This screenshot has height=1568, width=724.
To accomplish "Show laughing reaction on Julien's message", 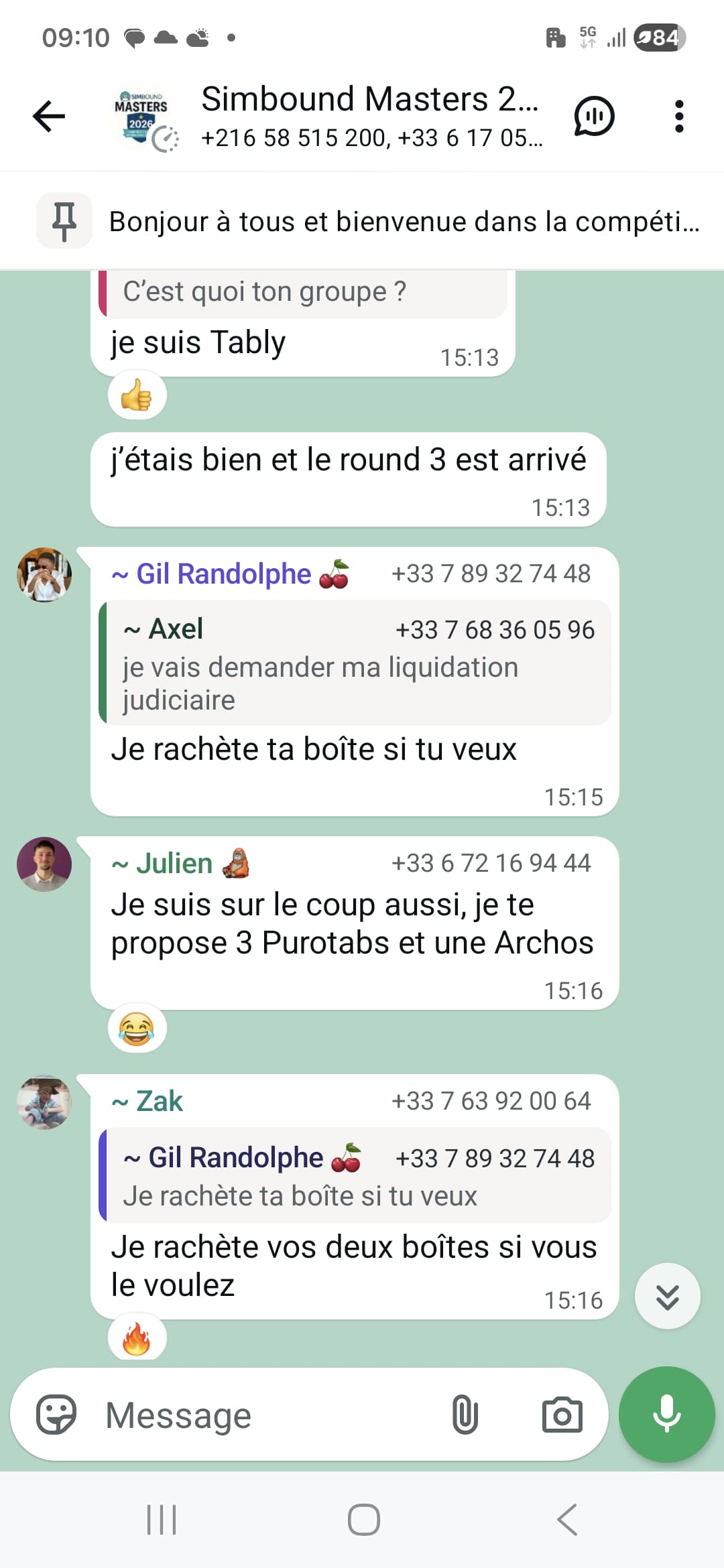I will click(137, 1029).
